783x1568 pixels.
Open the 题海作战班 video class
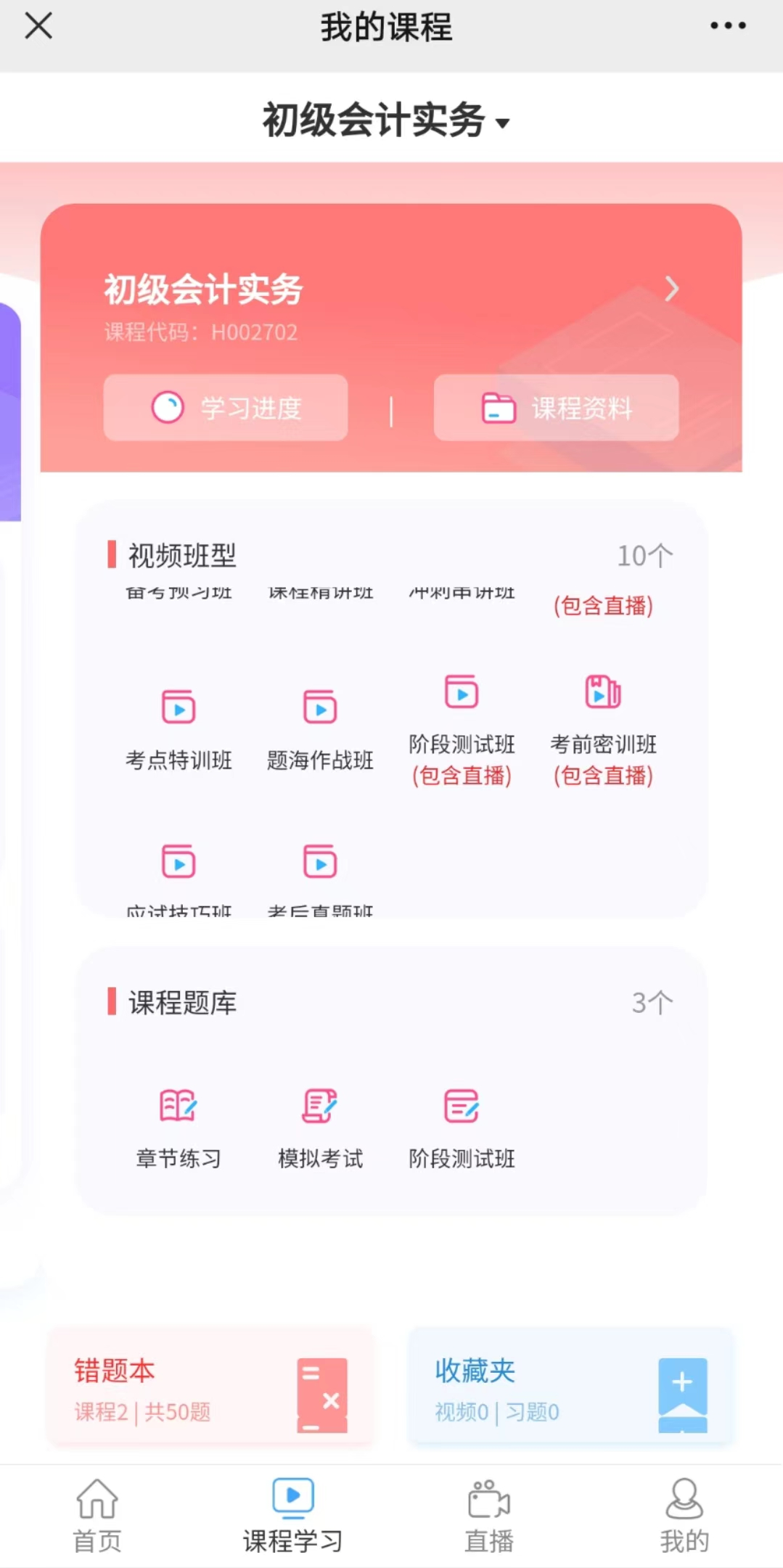click(x=320, y=729)
